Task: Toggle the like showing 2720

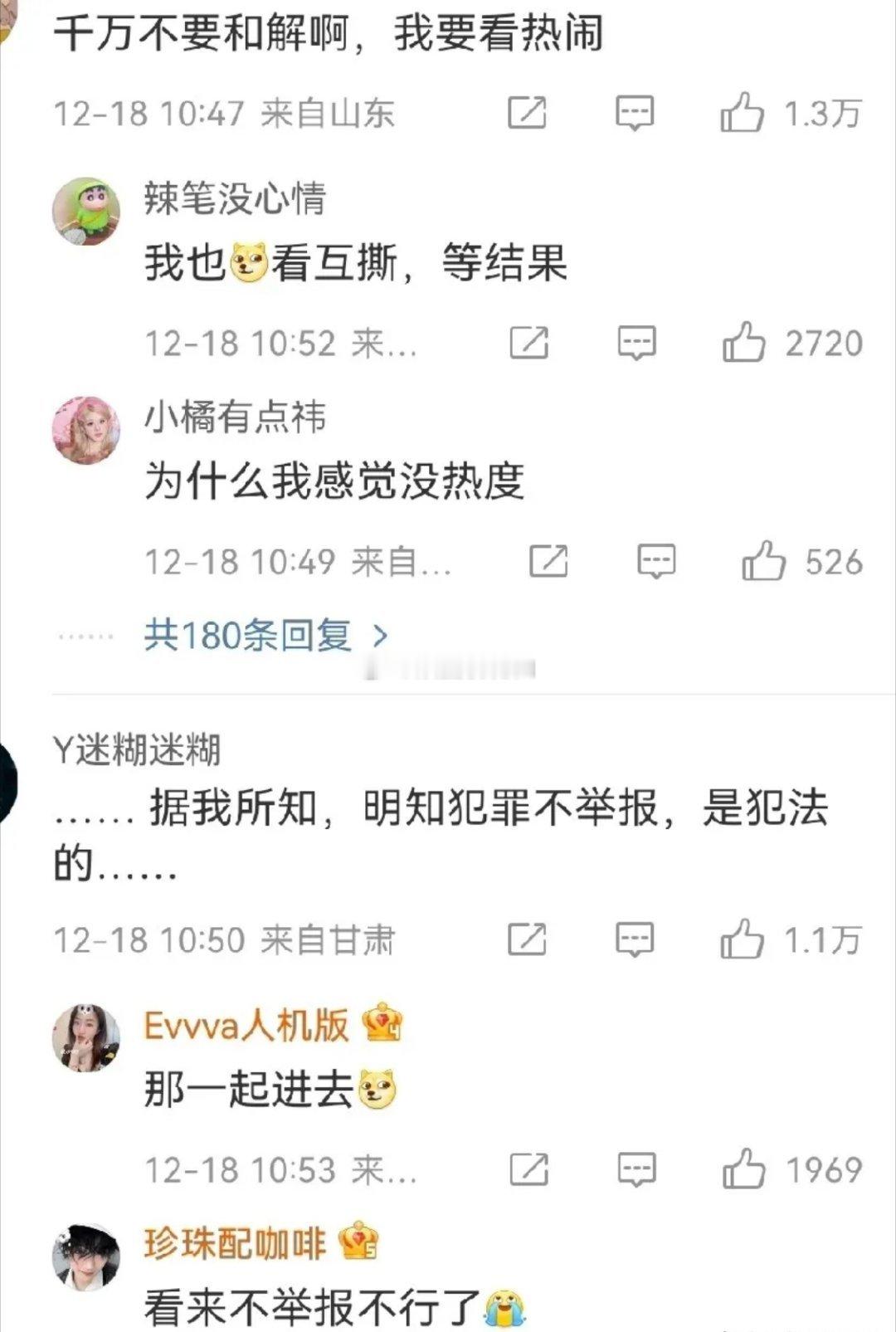Action: tap(746, 342)
